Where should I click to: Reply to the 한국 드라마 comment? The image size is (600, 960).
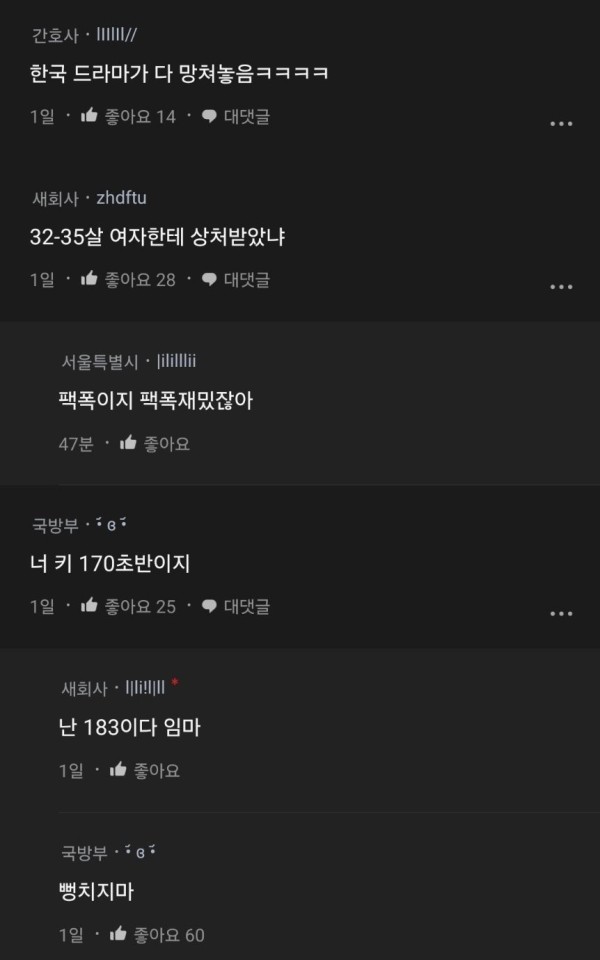[235, 117]
